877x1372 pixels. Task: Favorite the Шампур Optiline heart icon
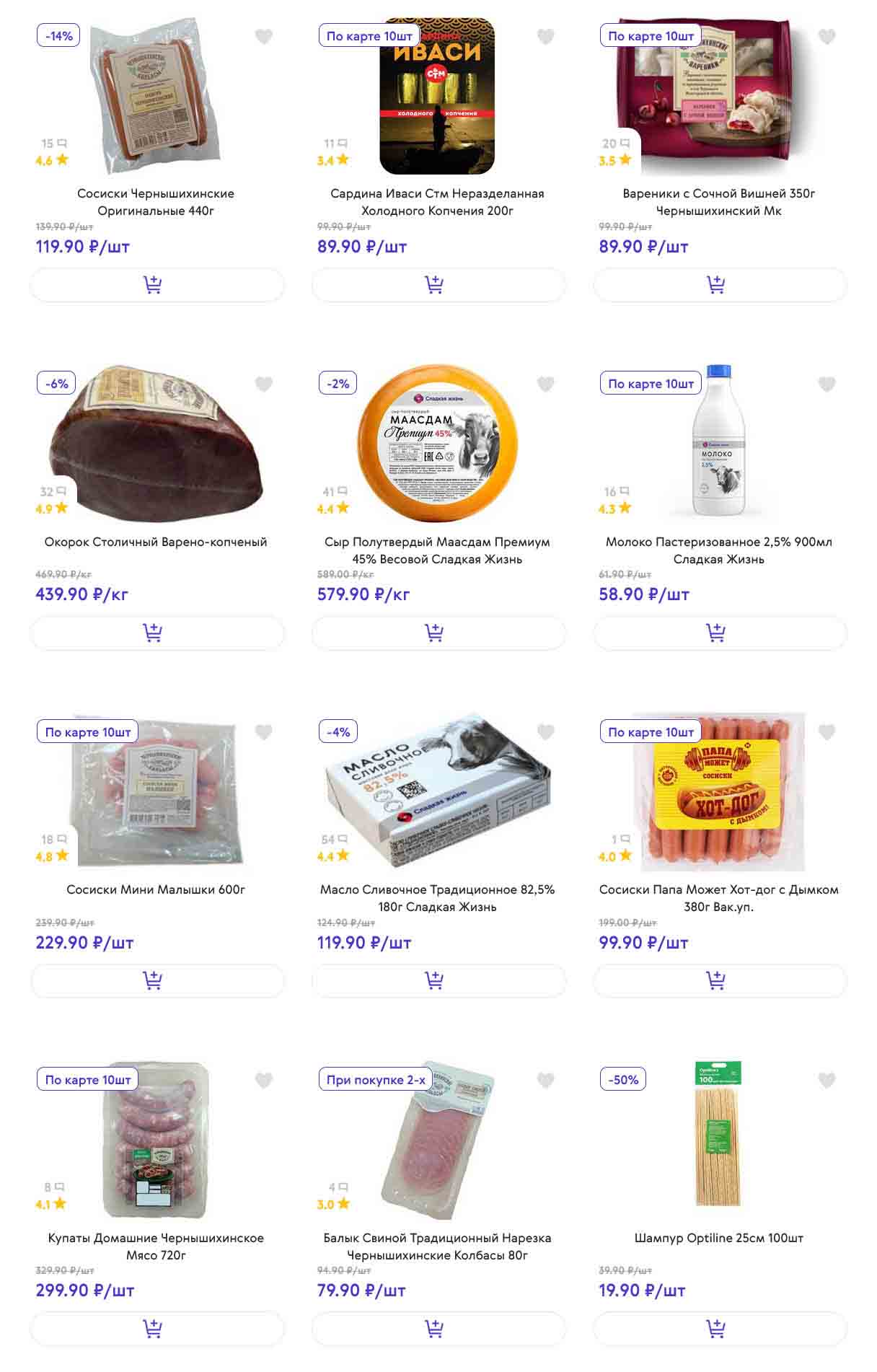[x=827, y=1080]
